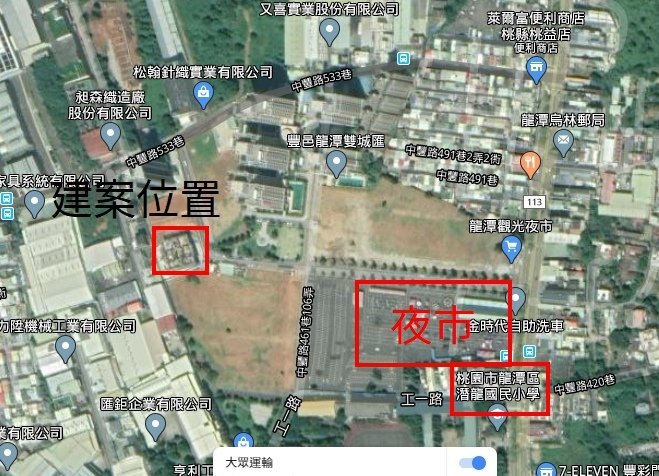Tap the orange restaurant pin near 中豐路491巷
The image size is (659, 476).
coord(532,160)
